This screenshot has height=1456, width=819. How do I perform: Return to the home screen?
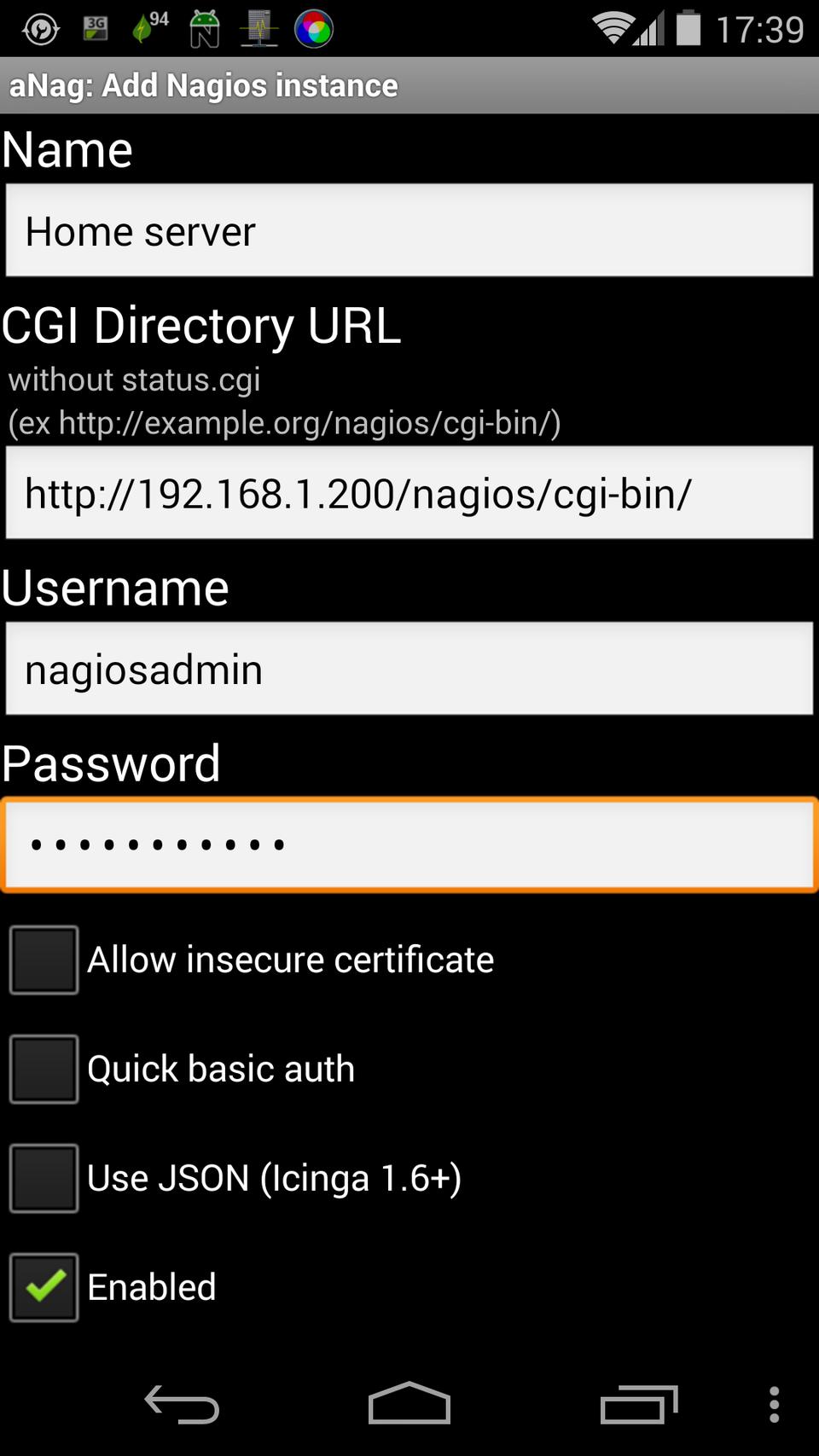tap(409, 1404)
